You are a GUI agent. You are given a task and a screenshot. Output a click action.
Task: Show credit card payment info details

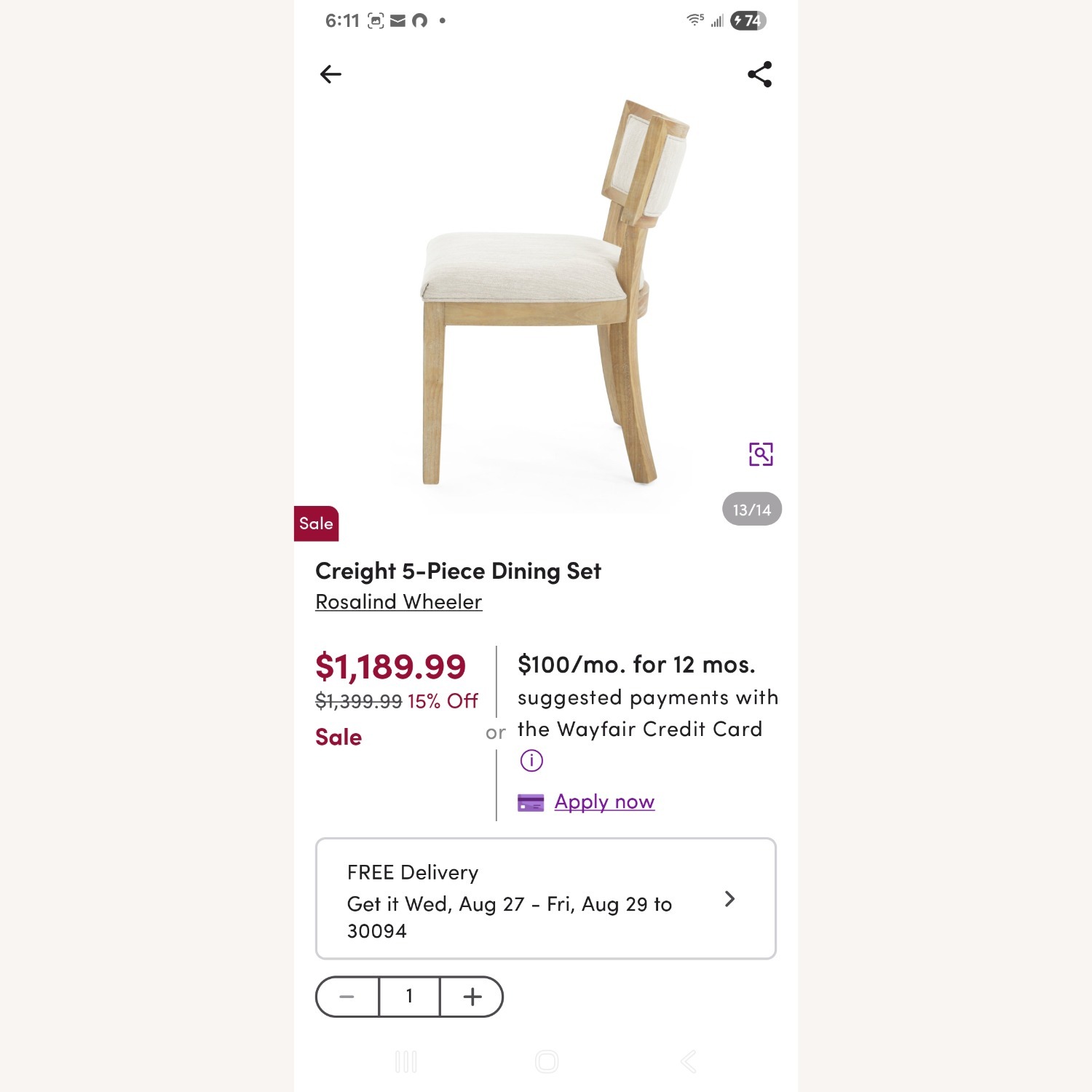(x=531, y=761)
